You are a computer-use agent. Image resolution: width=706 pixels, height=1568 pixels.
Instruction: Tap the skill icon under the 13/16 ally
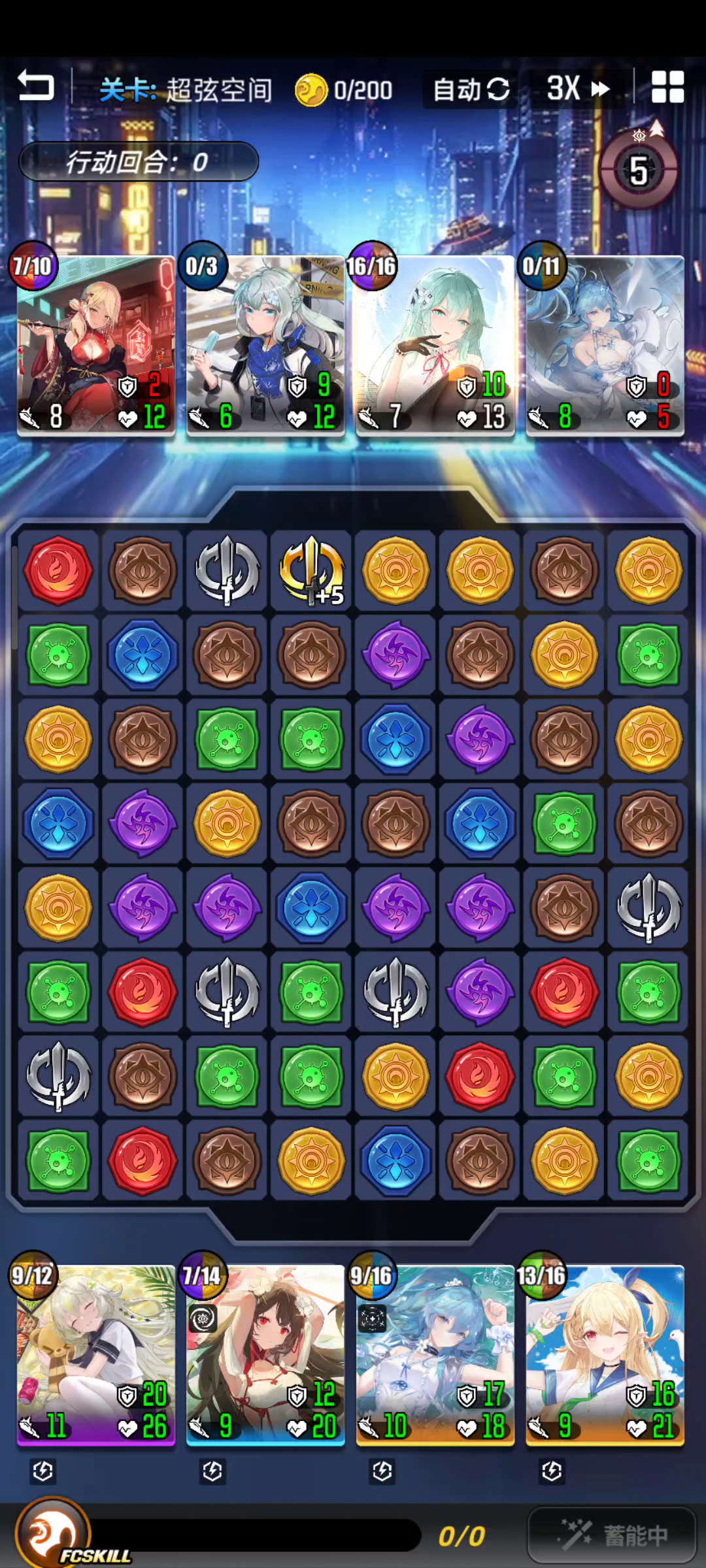coord(552,1471)
